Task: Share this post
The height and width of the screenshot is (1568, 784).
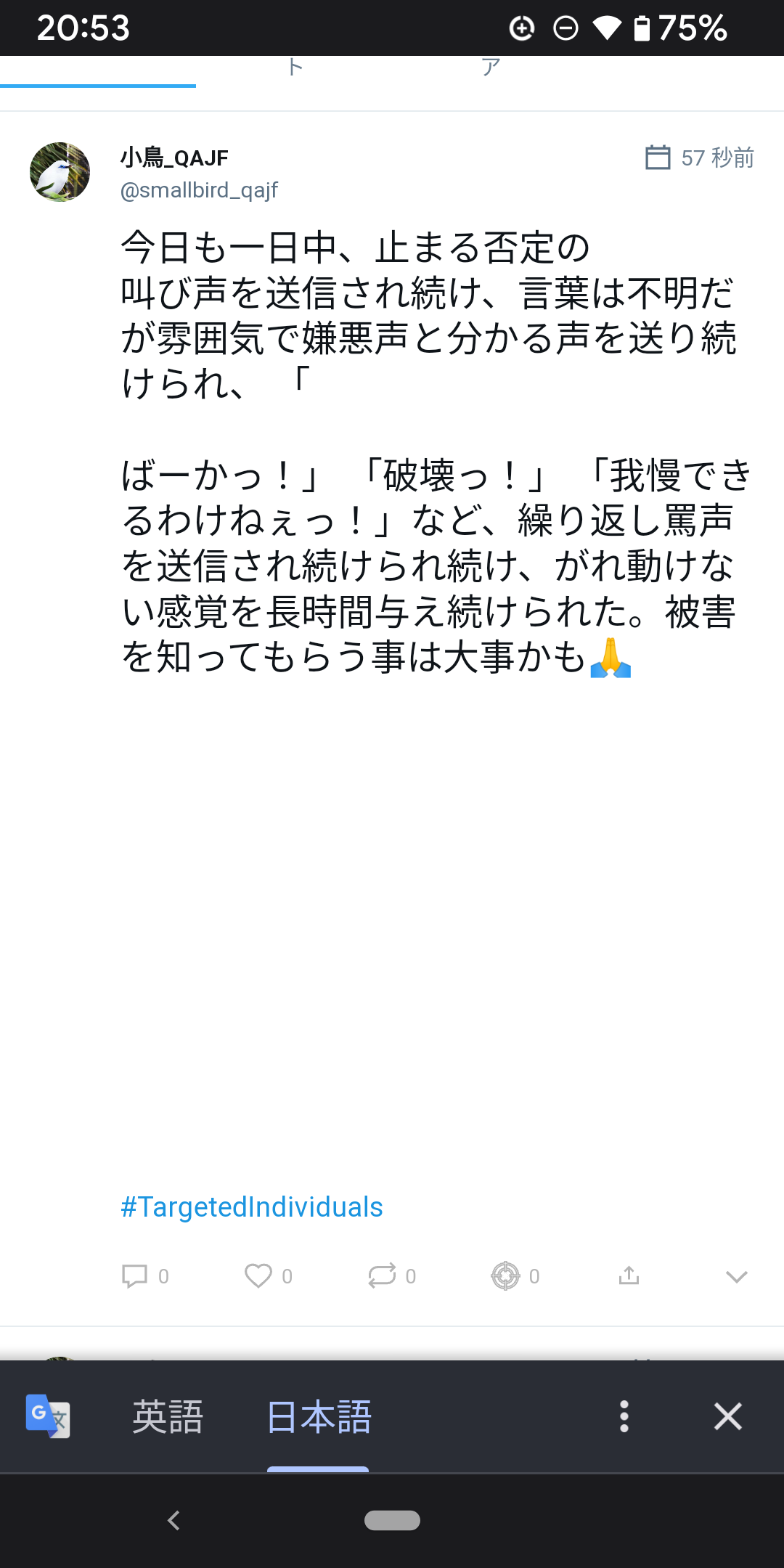Action: point(629,1276)
